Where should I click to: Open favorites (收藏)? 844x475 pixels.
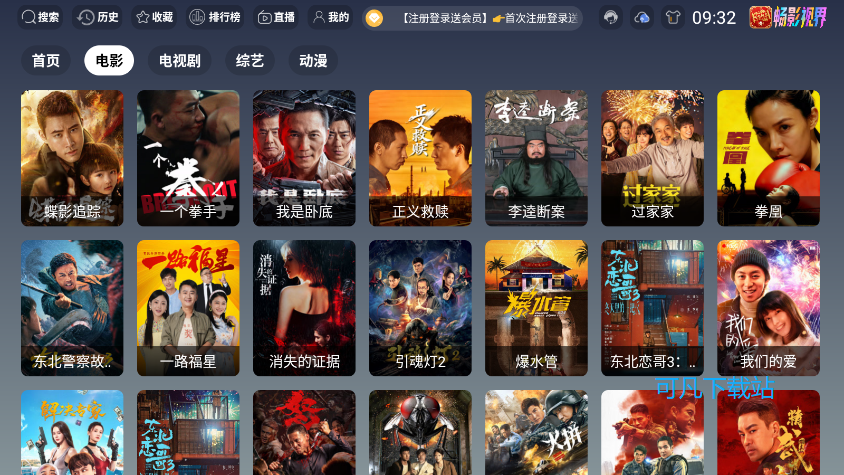coord(154,17)
